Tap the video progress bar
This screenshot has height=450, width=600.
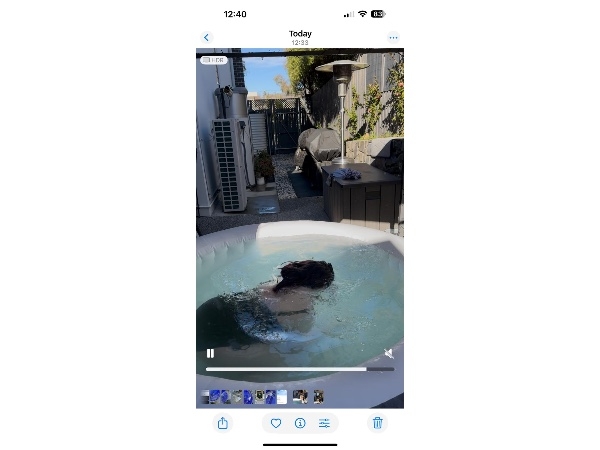pyautogui.click(x=300, y=369)
